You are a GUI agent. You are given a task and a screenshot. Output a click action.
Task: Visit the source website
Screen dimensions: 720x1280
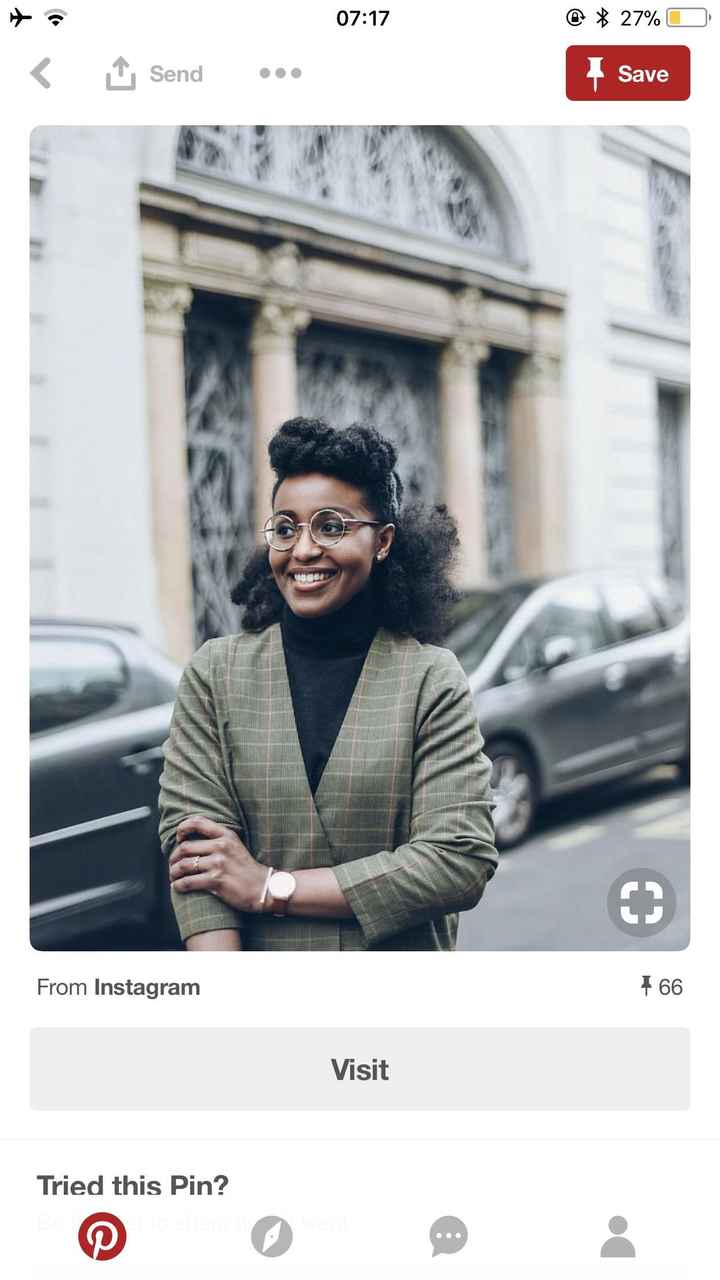[x=360, y=1069]
